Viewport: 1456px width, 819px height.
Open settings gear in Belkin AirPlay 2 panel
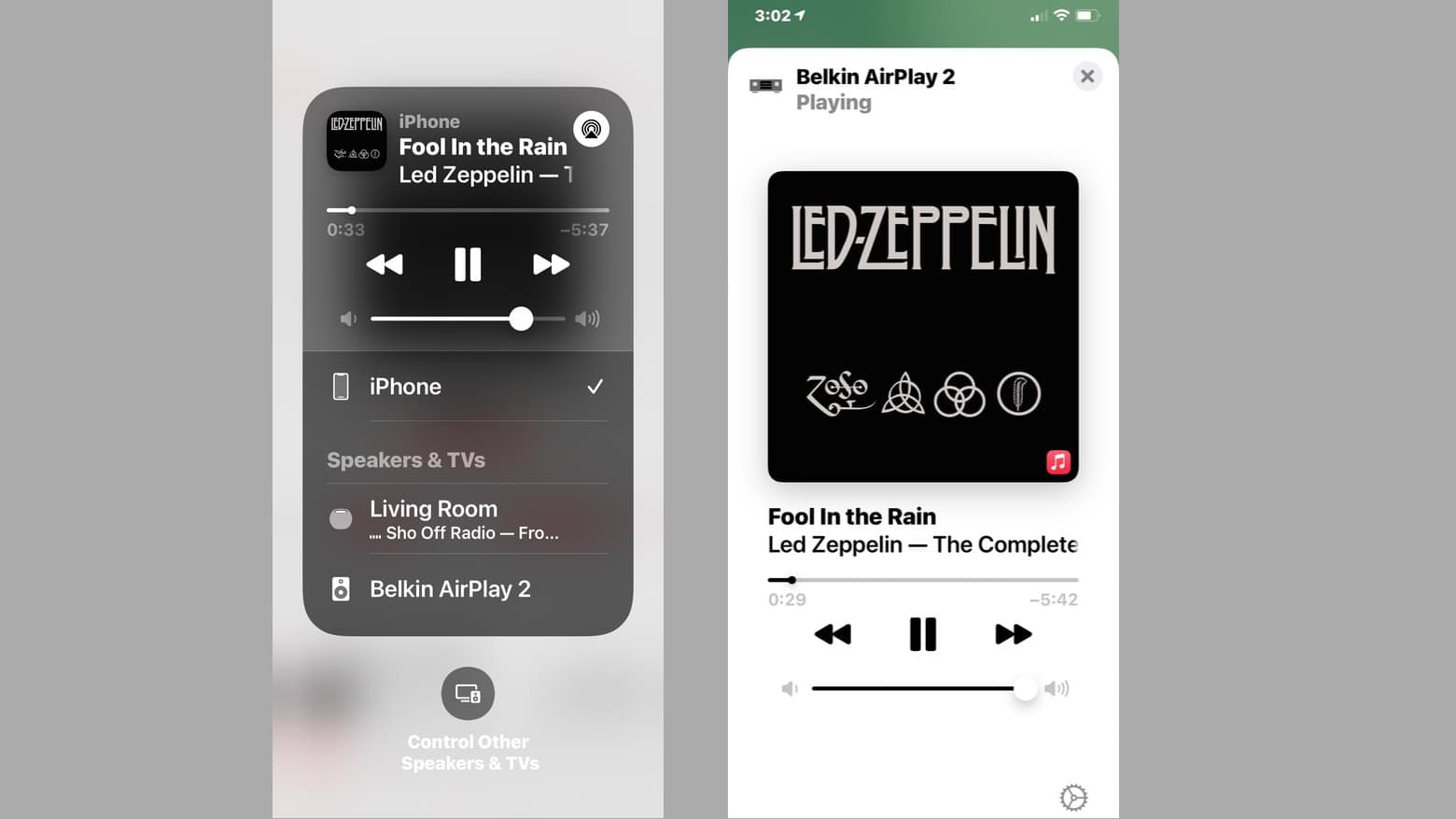click(x=1073, y=798)
